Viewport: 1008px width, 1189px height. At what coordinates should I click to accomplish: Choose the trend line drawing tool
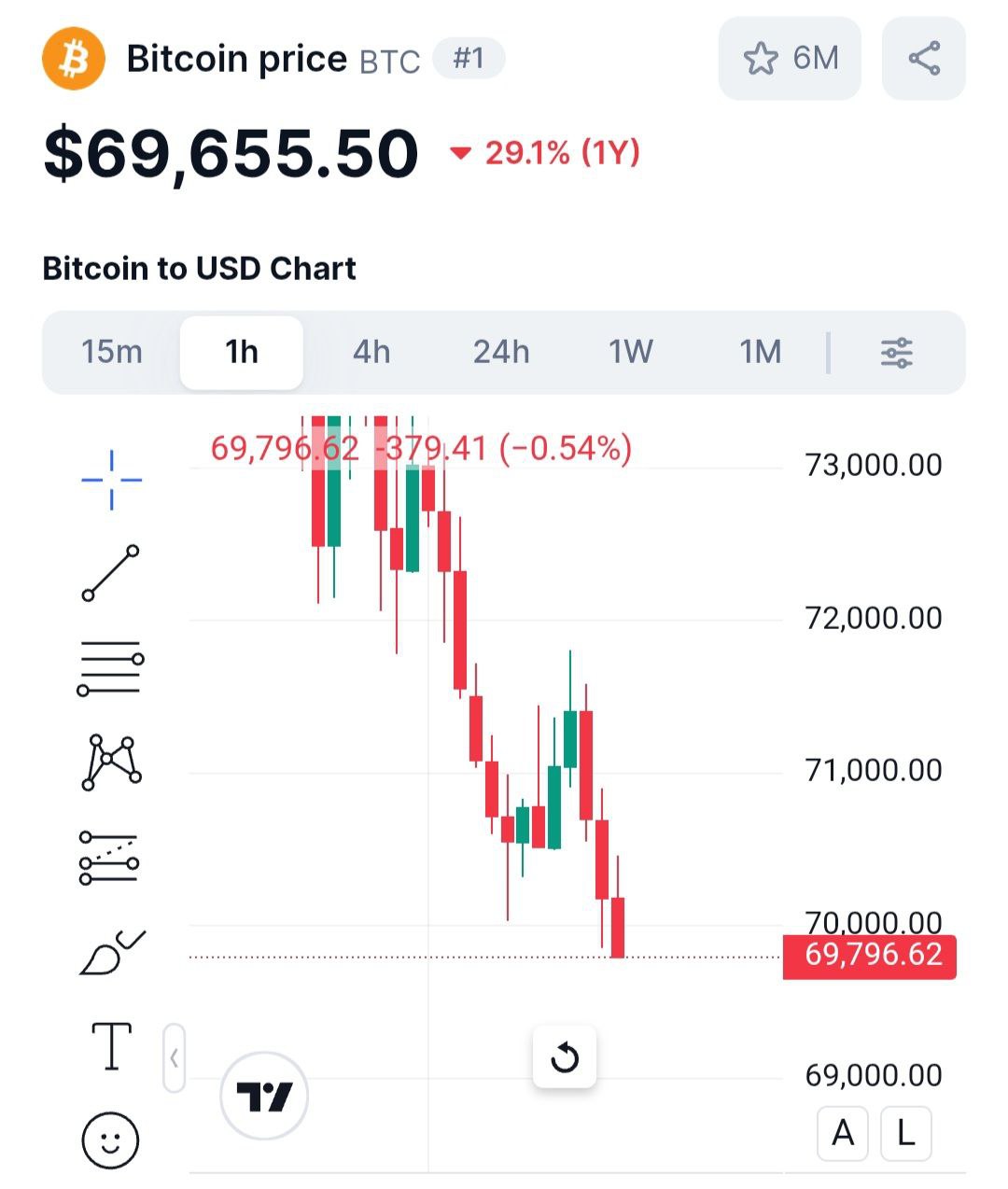pos(111,572)
